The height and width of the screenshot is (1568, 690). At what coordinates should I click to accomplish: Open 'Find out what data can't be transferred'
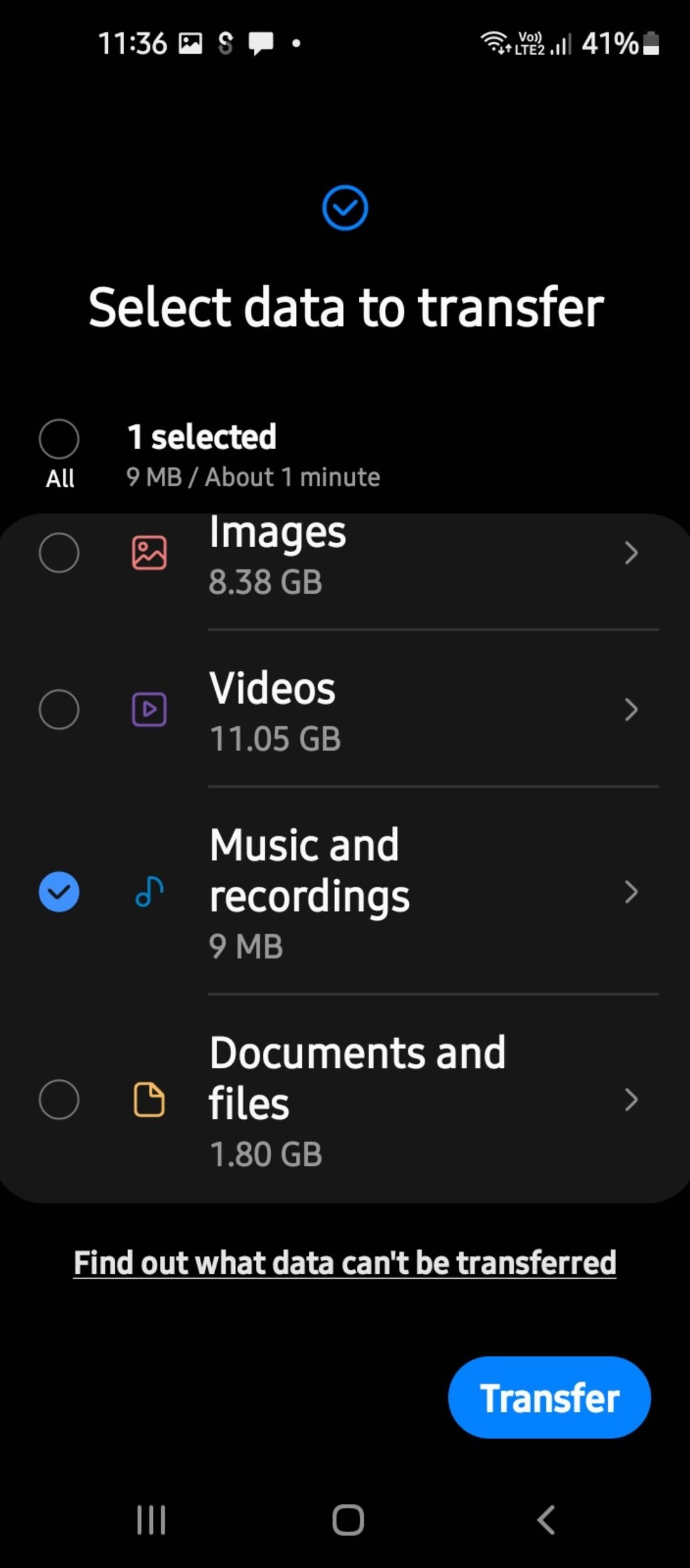pyautogui.click(x=345, y=1263)
